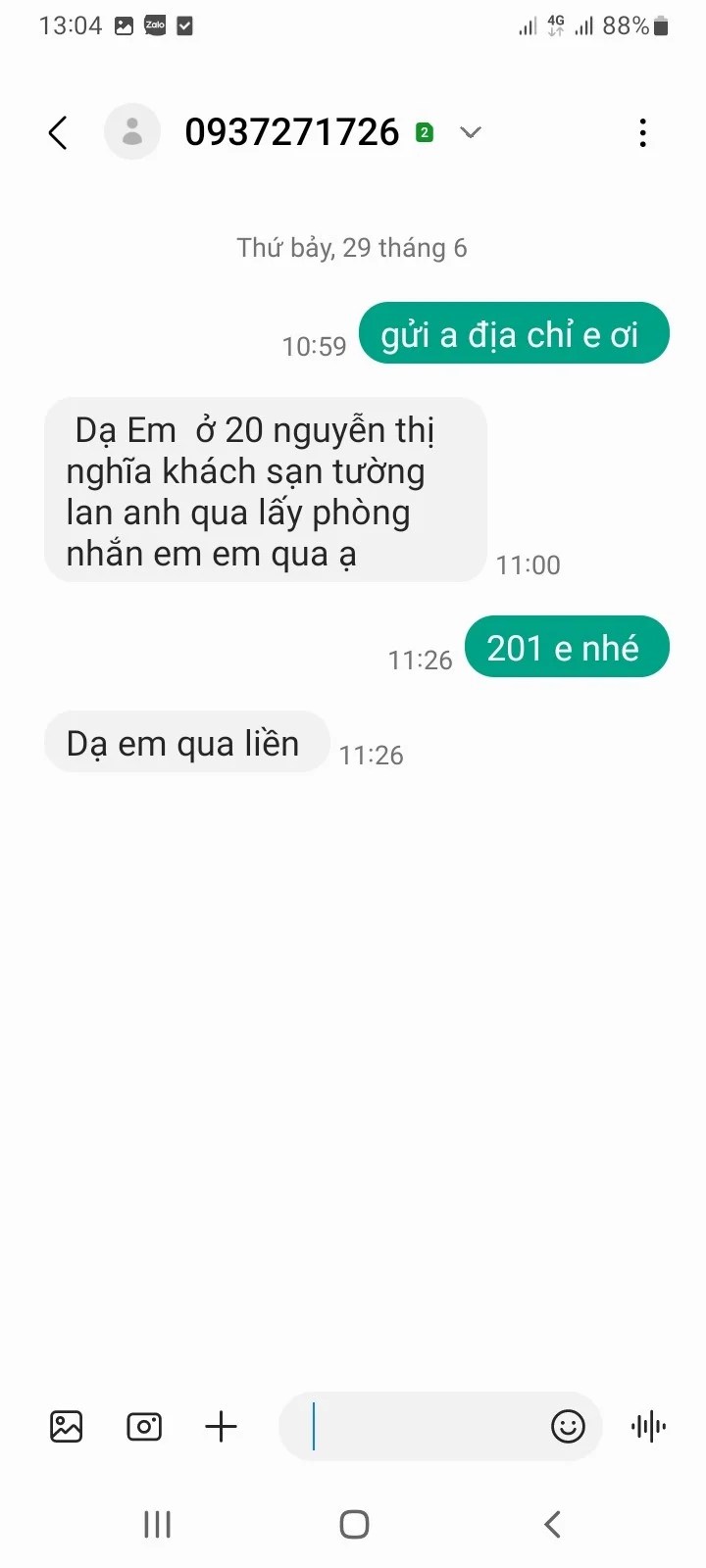Image resolution: width=706 pixels, height=1568 pixels.
Task: Open the three-dot overflow menu
Action: pyautogui.click(x=642, y=132)
